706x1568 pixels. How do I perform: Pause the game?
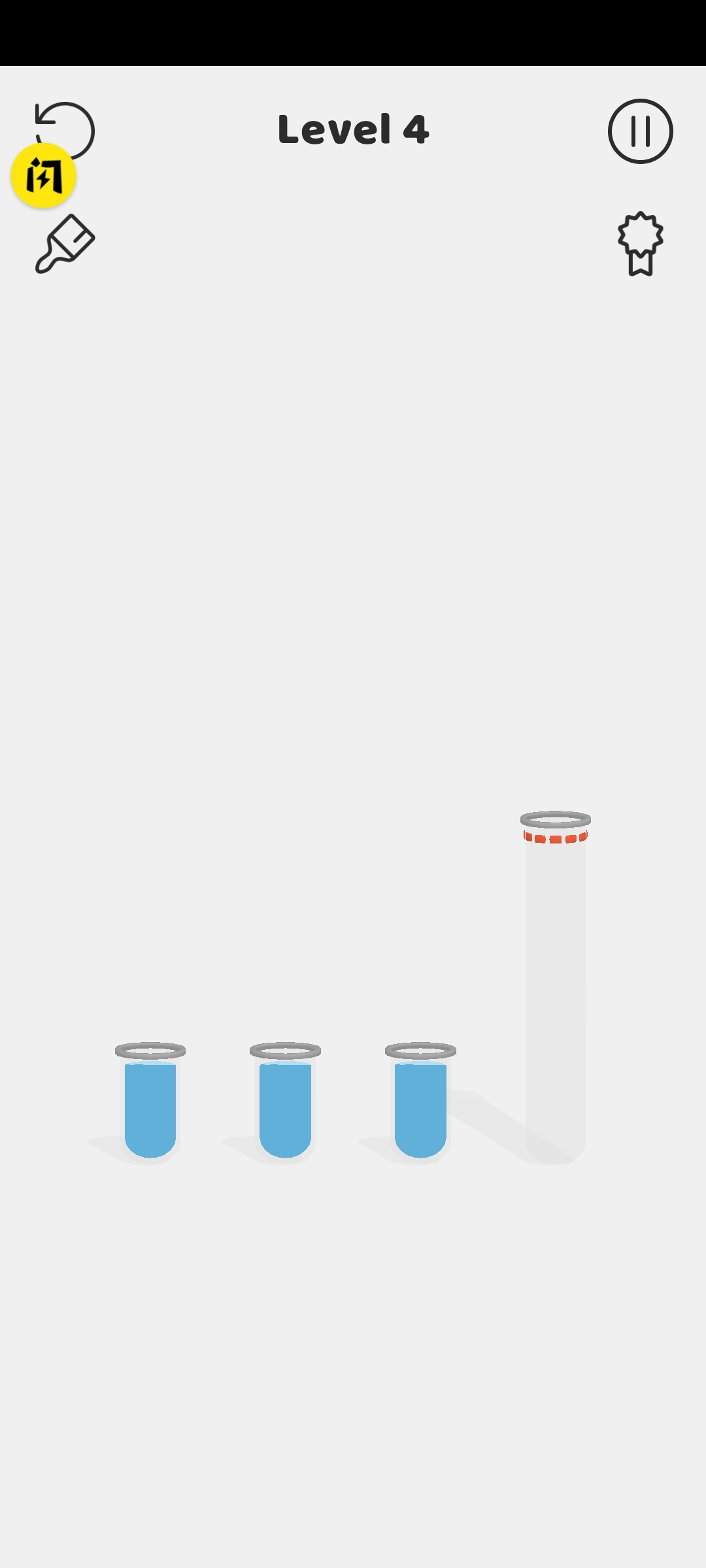pos(640,131)
